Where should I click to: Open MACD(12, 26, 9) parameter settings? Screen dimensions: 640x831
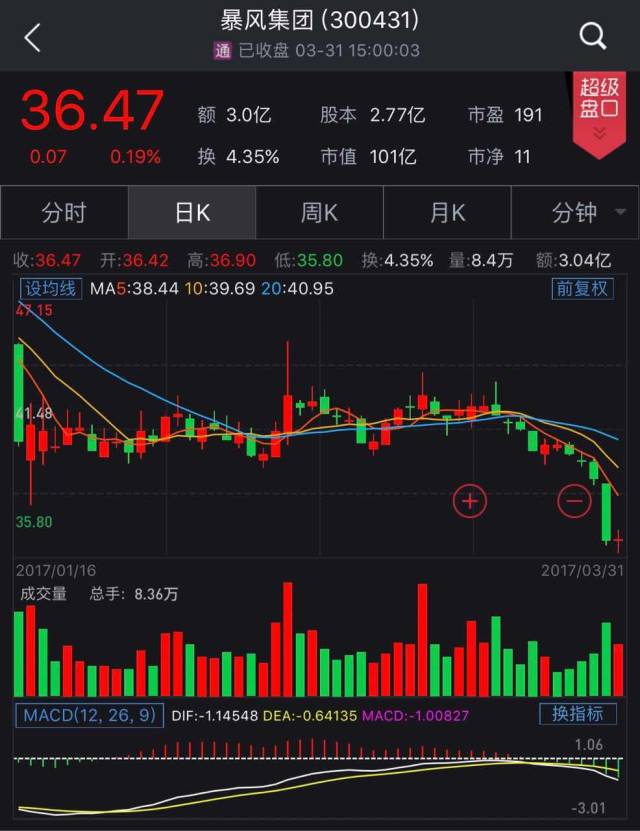(90, 716)
